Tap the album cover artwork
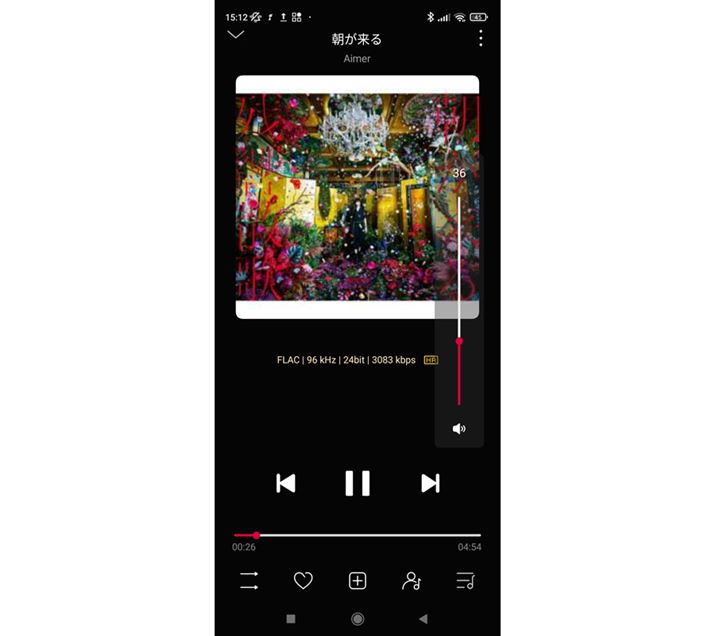The height and width of the screenshot is (636, 715). click(x=340, y=197)
